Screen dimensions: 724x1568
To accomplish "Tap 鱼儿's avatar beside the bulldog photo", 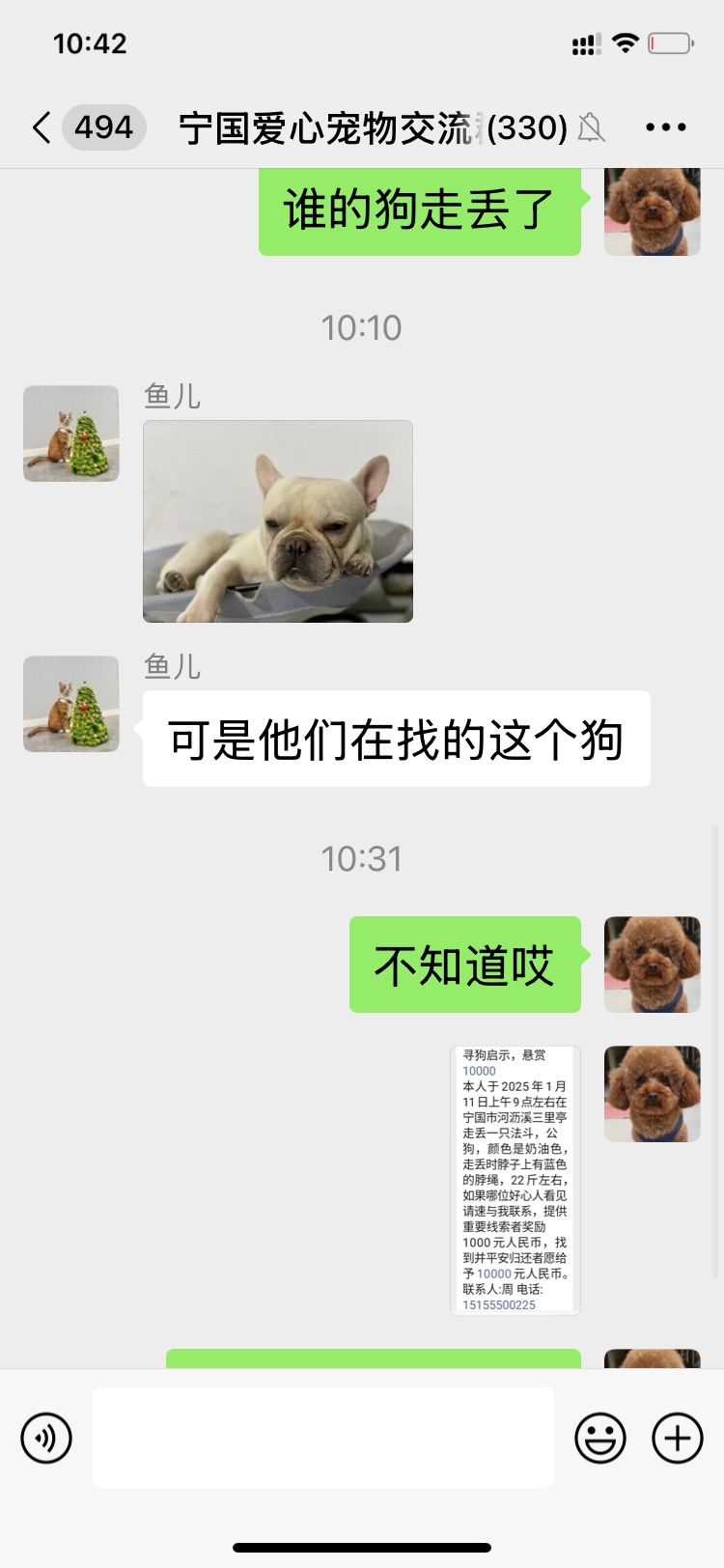I will click(x=71, y=434).
